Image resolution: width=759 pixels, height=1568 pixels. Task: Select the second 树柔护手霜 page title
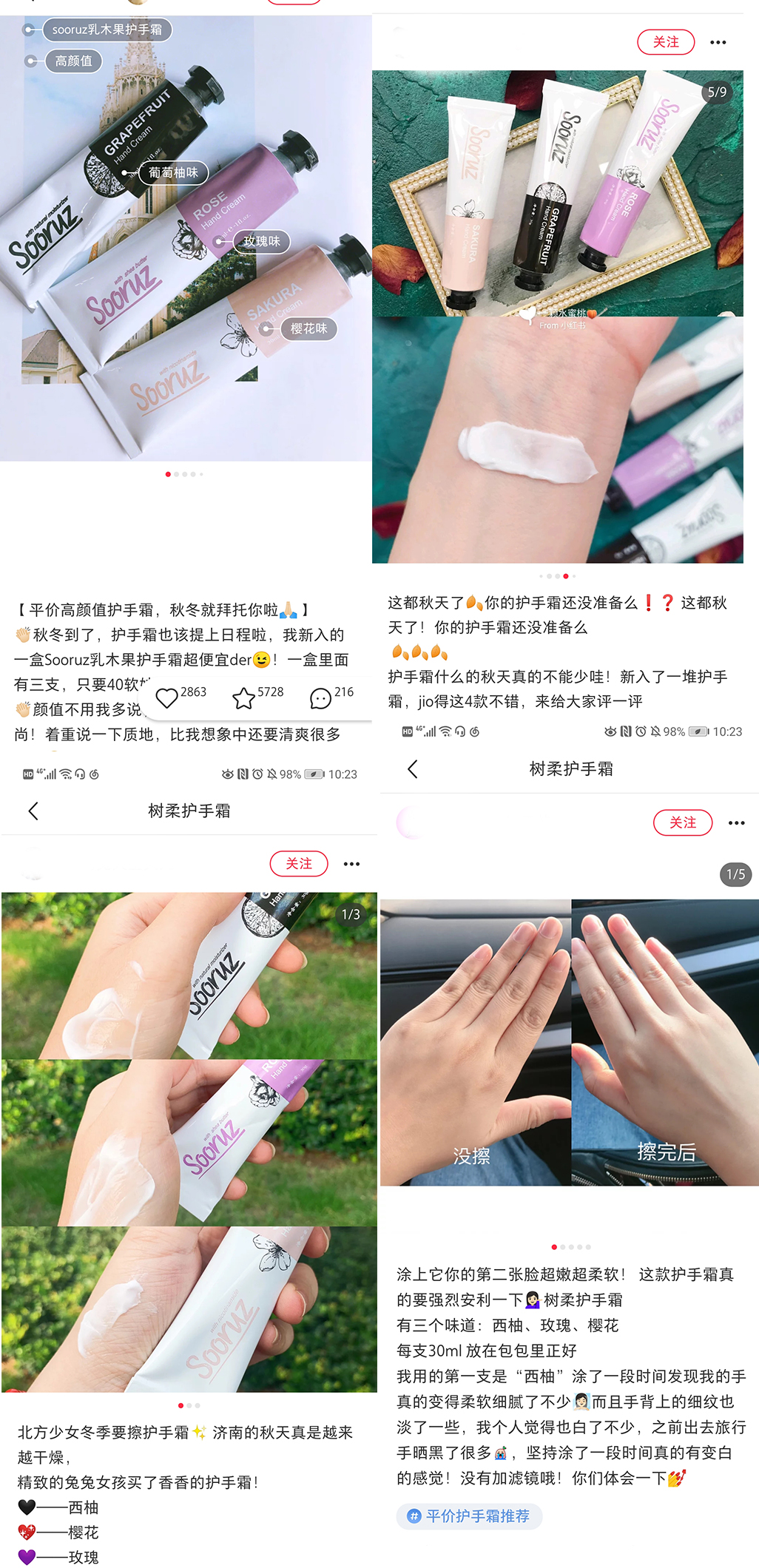pyautogui.click(x=570, y=768)
